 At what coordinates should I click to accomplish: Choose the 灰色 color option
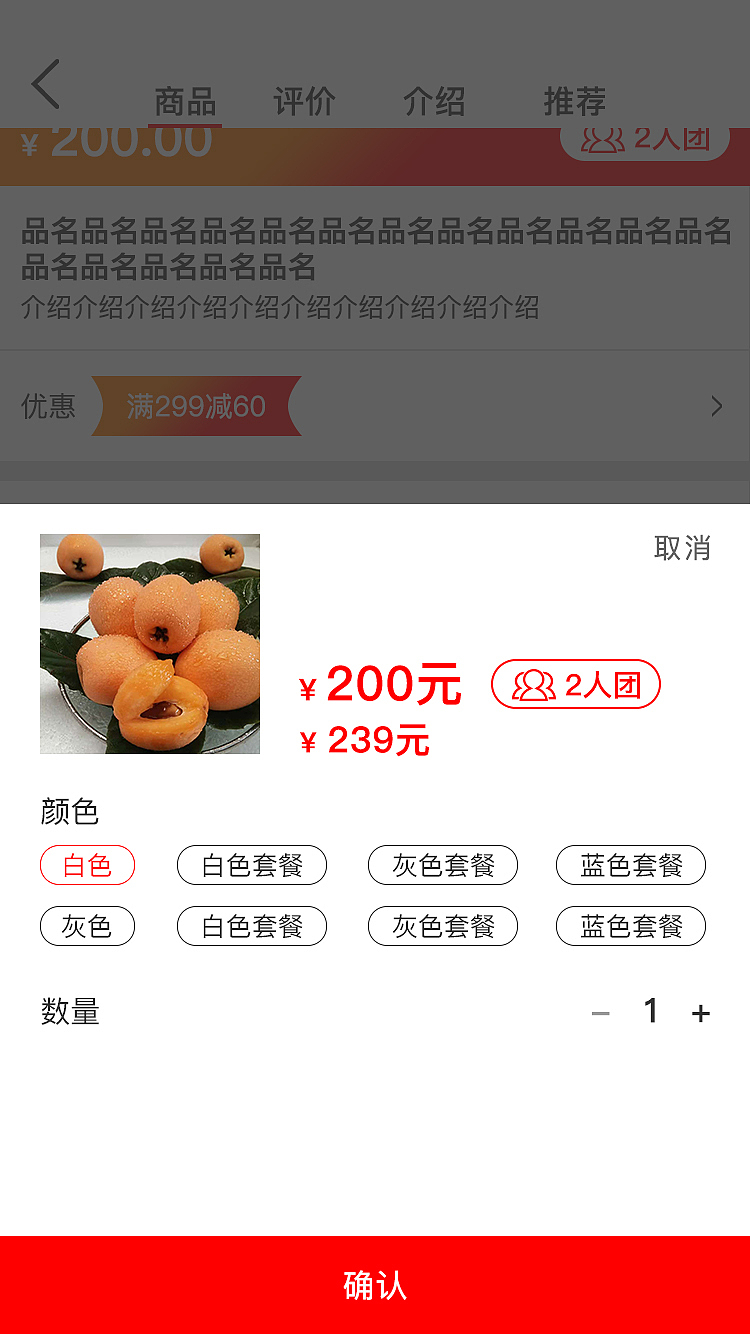pos(87,926)
